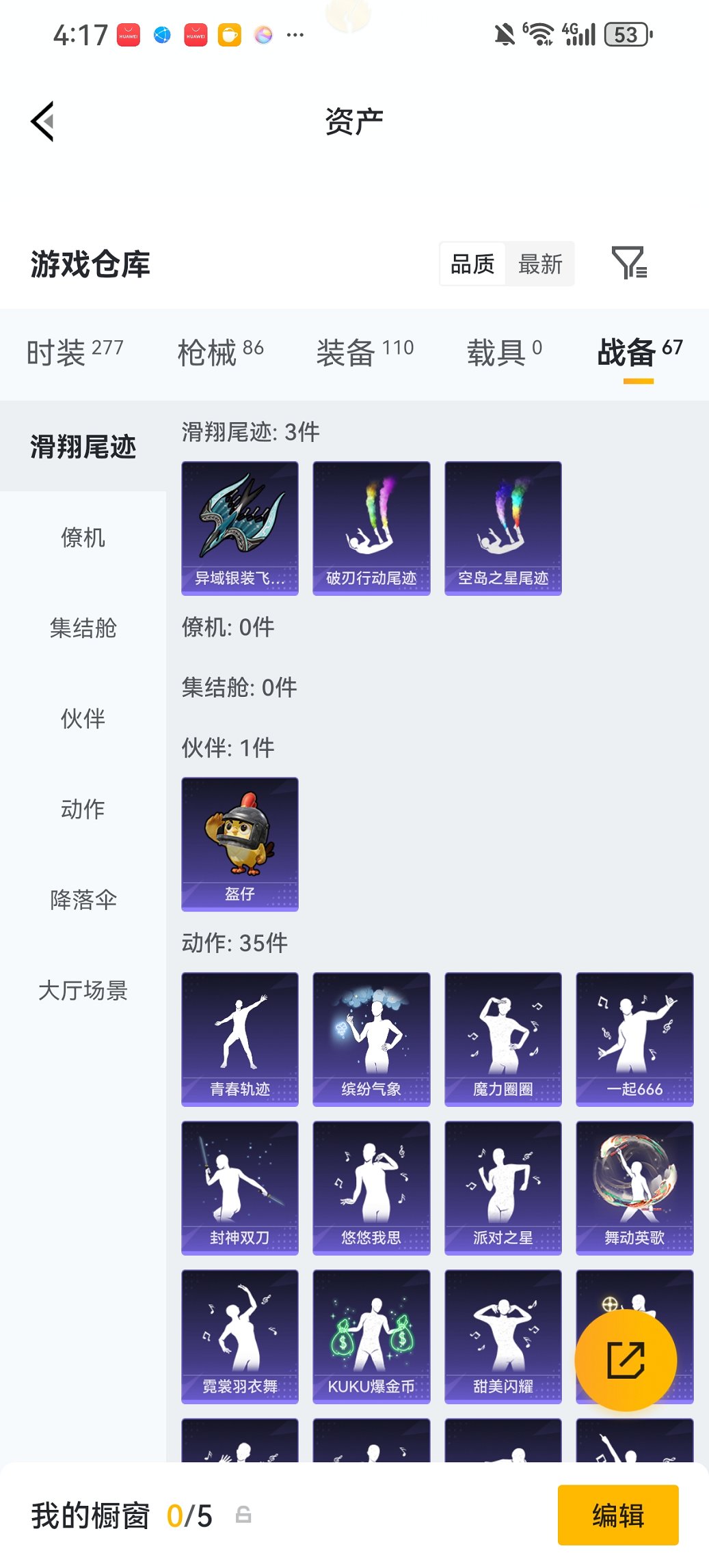Tap the back arrow to leave 资产 page
Screen dimensions: 709x1568
click(43, 120)
